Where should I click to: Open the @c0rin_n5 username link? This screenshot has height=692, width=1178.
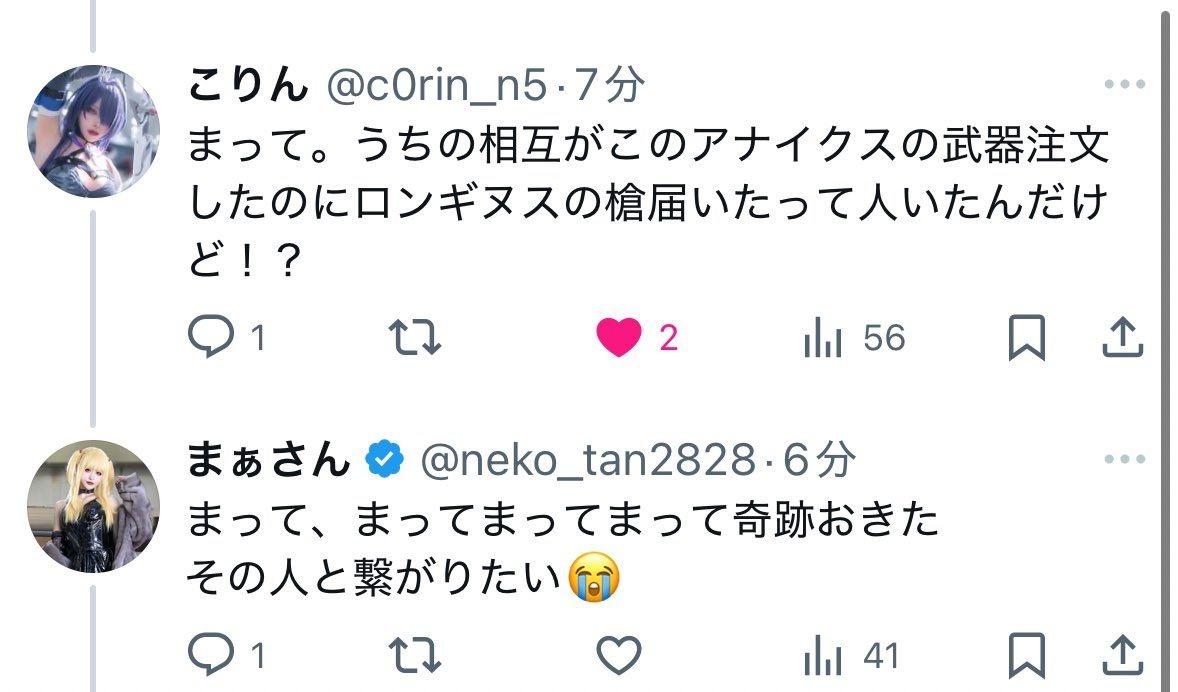(437, 88)
